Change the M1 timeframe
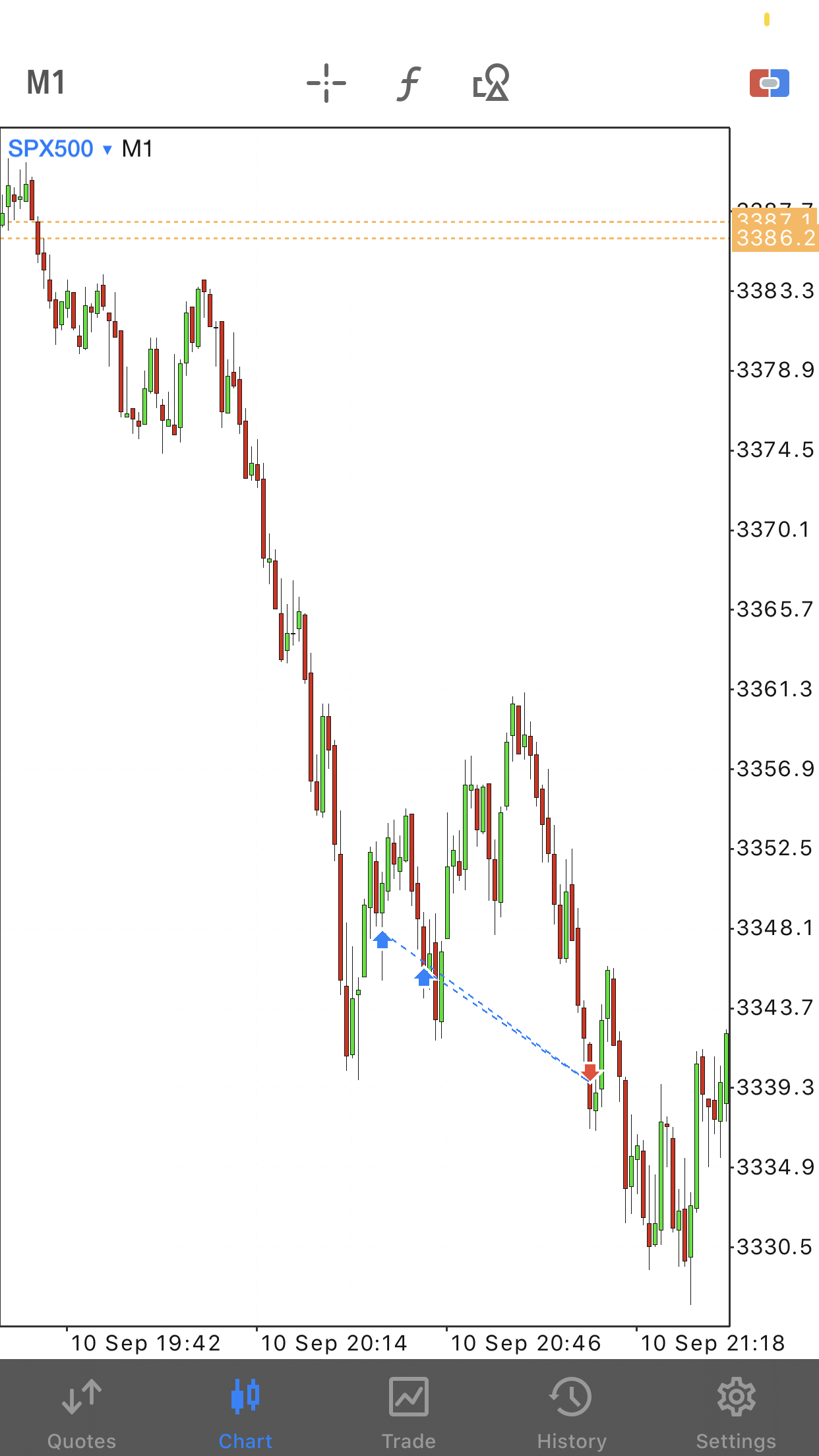Screen dimensions: 819x1456 tap(46, 83)
